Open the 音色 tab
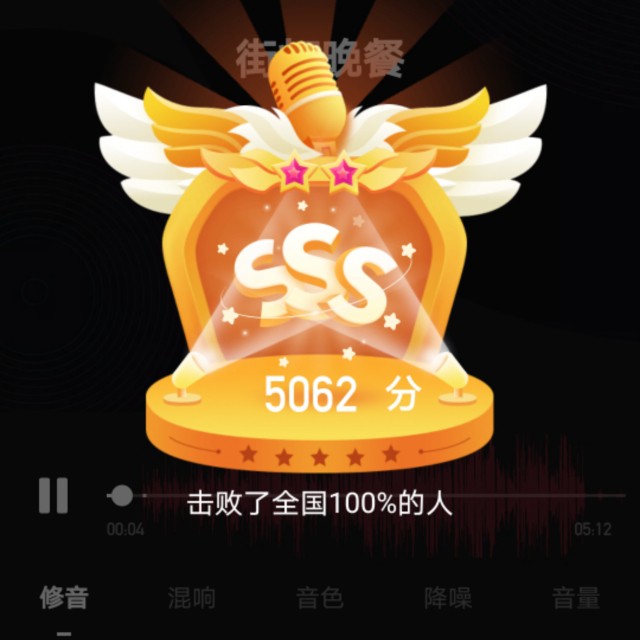This screenshot has width=640, height=640. pos(320,598)
